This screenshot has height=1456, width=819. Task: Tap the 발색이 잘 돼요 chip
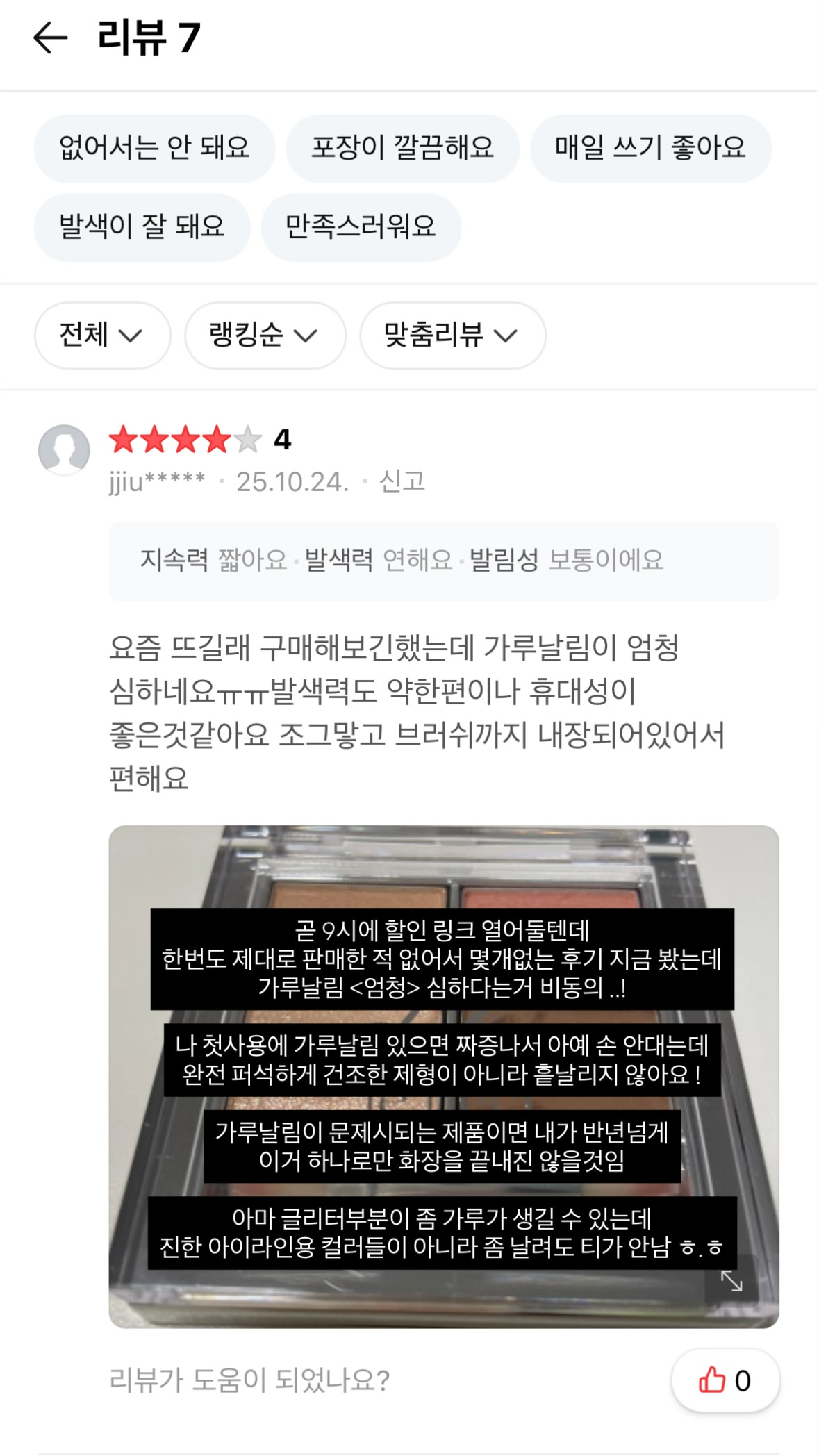click(142, 226)
